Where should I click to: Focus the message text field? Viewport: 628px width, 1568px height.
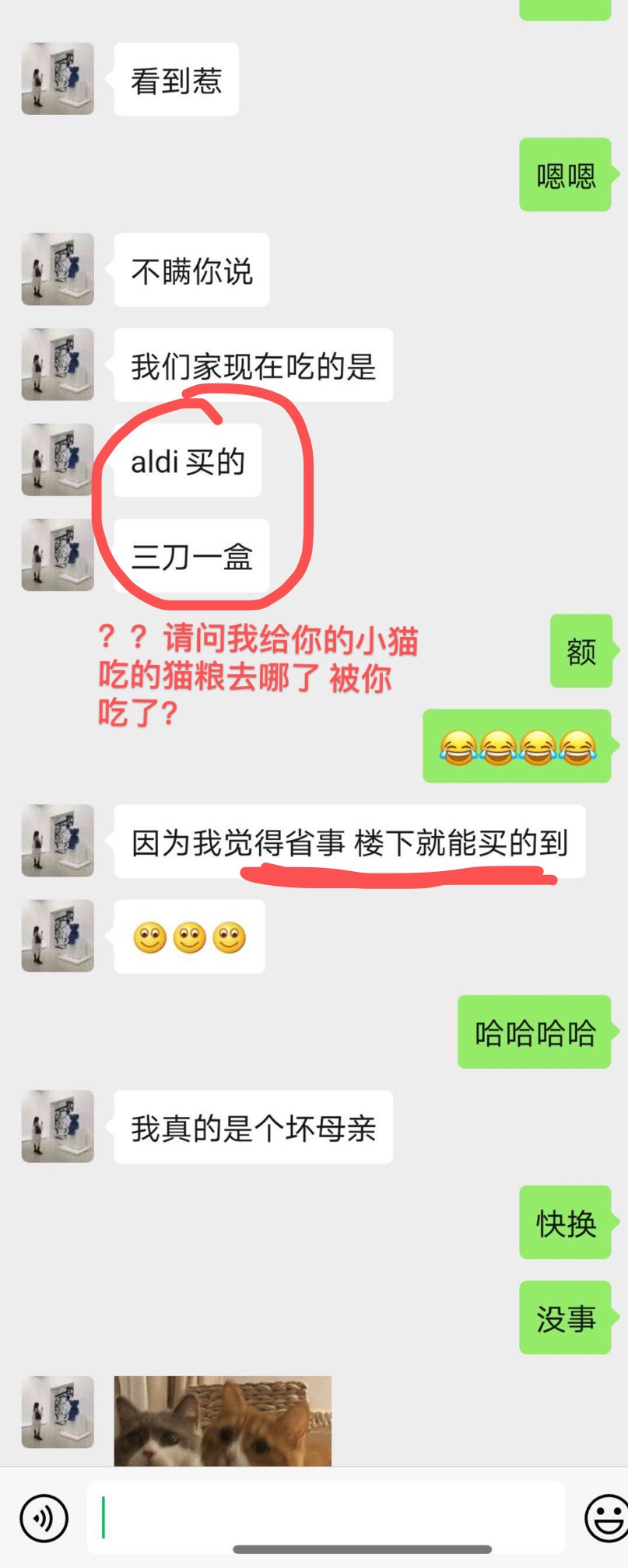point(327,1517)
